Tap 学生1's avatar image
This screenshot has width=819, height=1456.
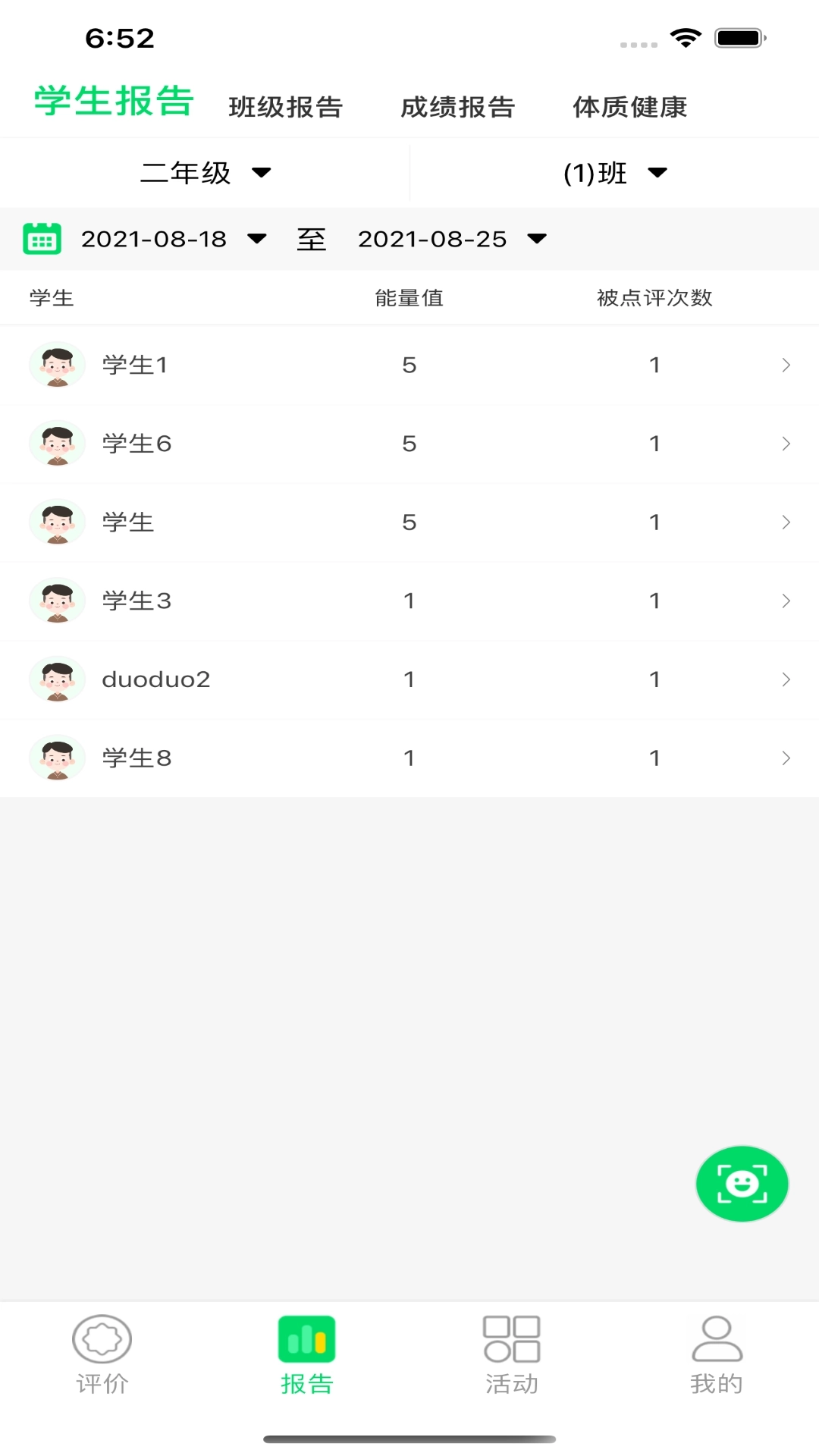[58, 365]
